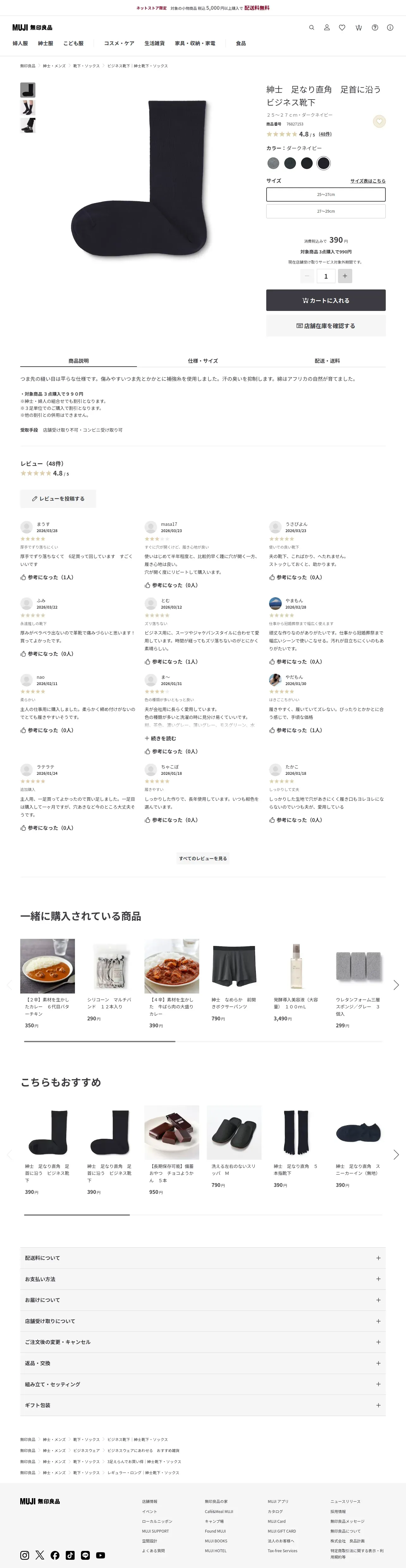The height and width of the screenshot is (1568, 406).
Task: Expand まー's review with 続きを読む
Action: coord(160,738)
